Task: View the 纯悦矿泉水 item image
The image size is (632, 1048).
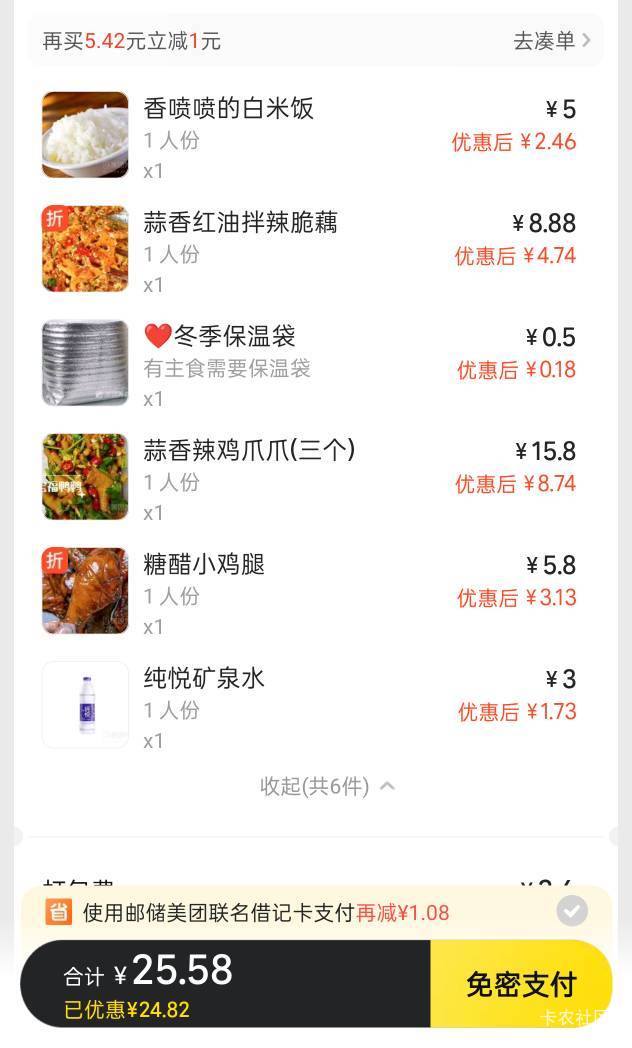Action: tap(85, 705)
